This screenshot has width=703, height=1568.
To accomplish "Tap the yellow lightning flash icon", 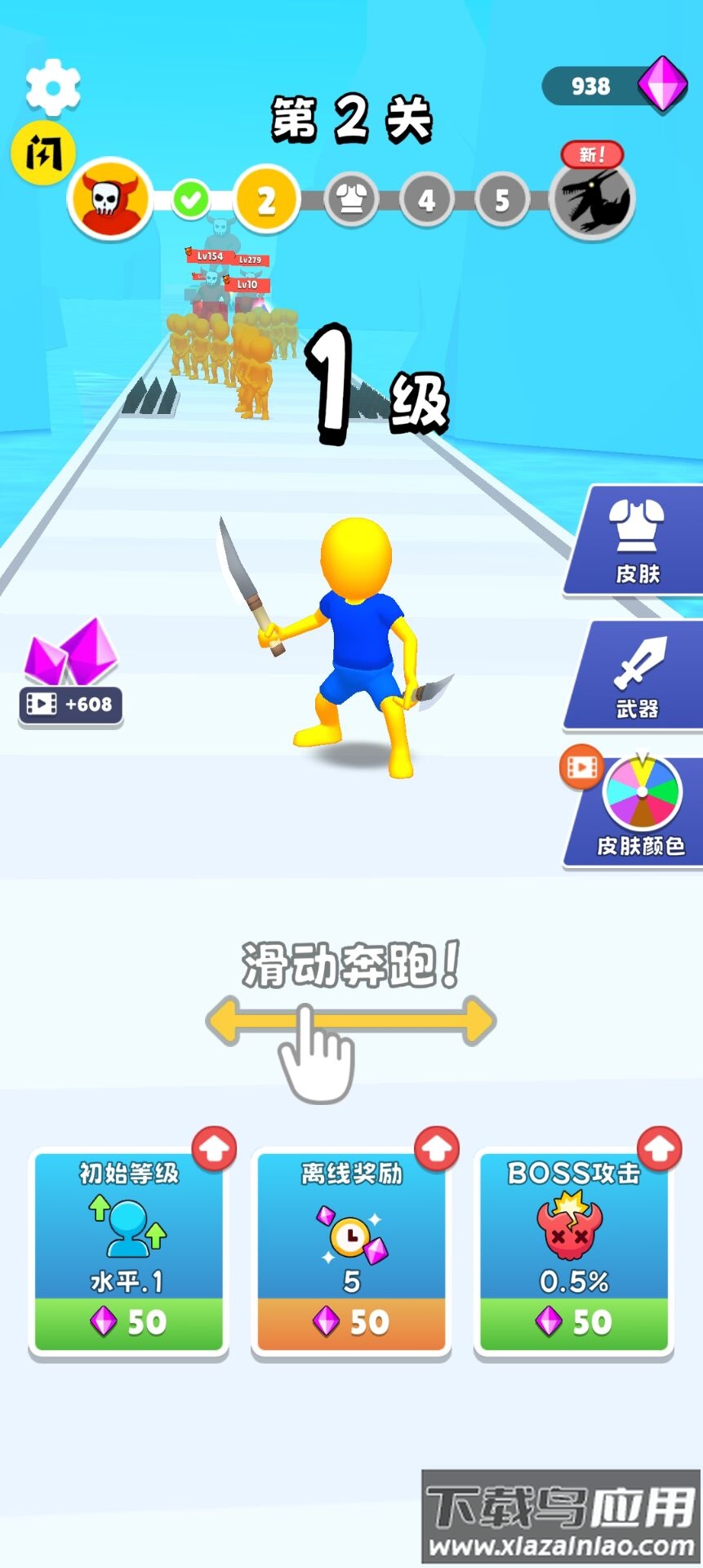I will coord(42,154).
